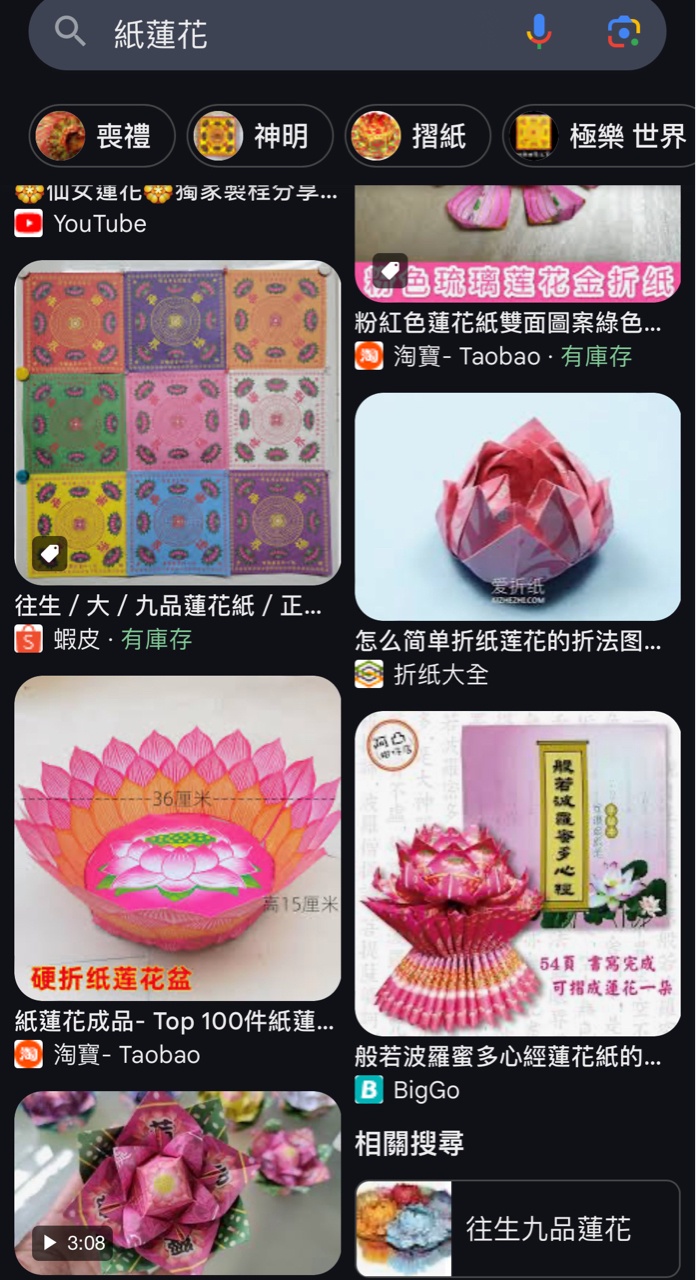Viewport: 696px width, 1280px height.
Task: Select the 神明 filter chip
Action: click(260, 136)
